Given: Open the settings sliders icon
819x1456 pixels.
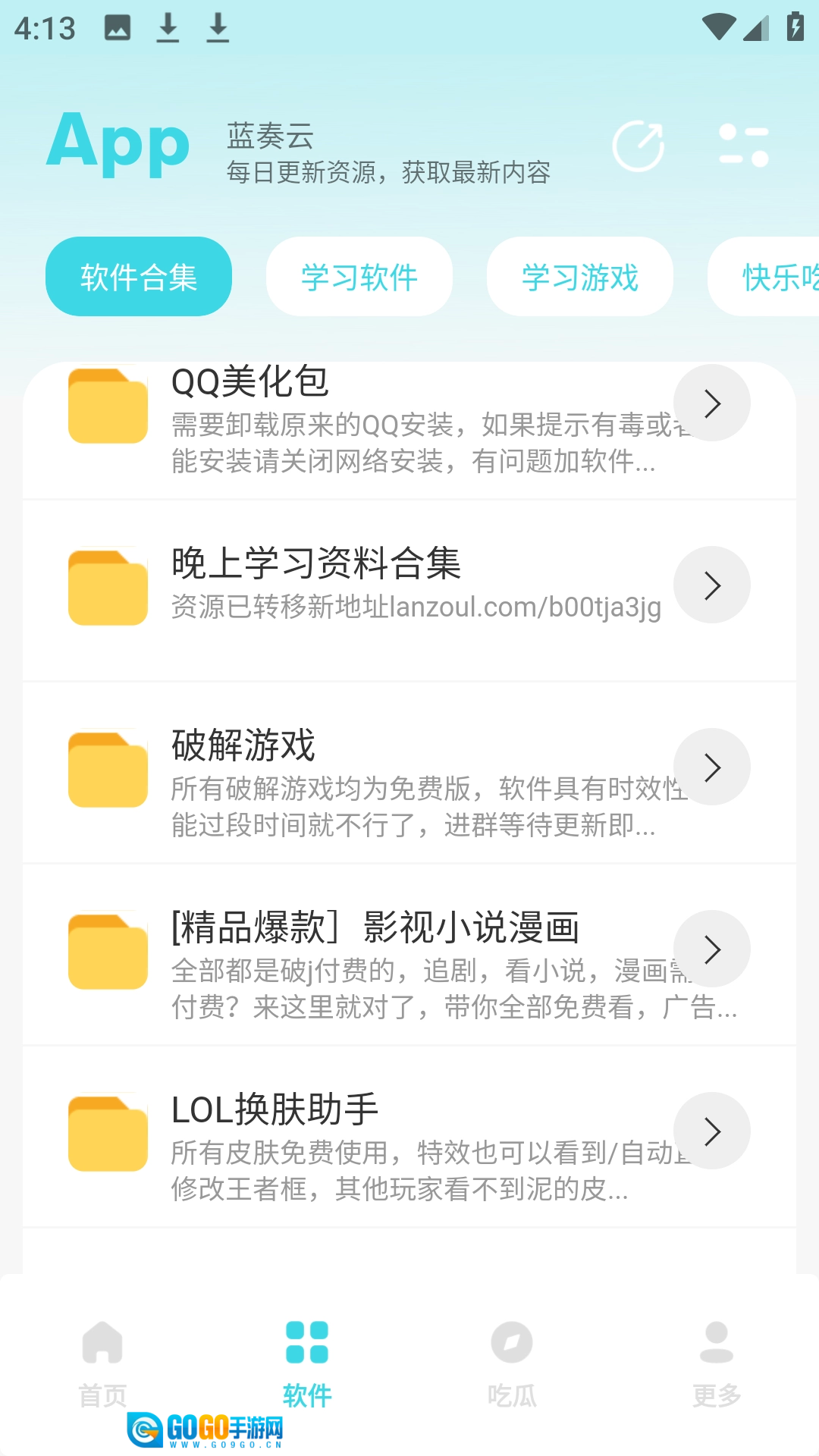Looking at the screenshot, I should pos(743,146).
